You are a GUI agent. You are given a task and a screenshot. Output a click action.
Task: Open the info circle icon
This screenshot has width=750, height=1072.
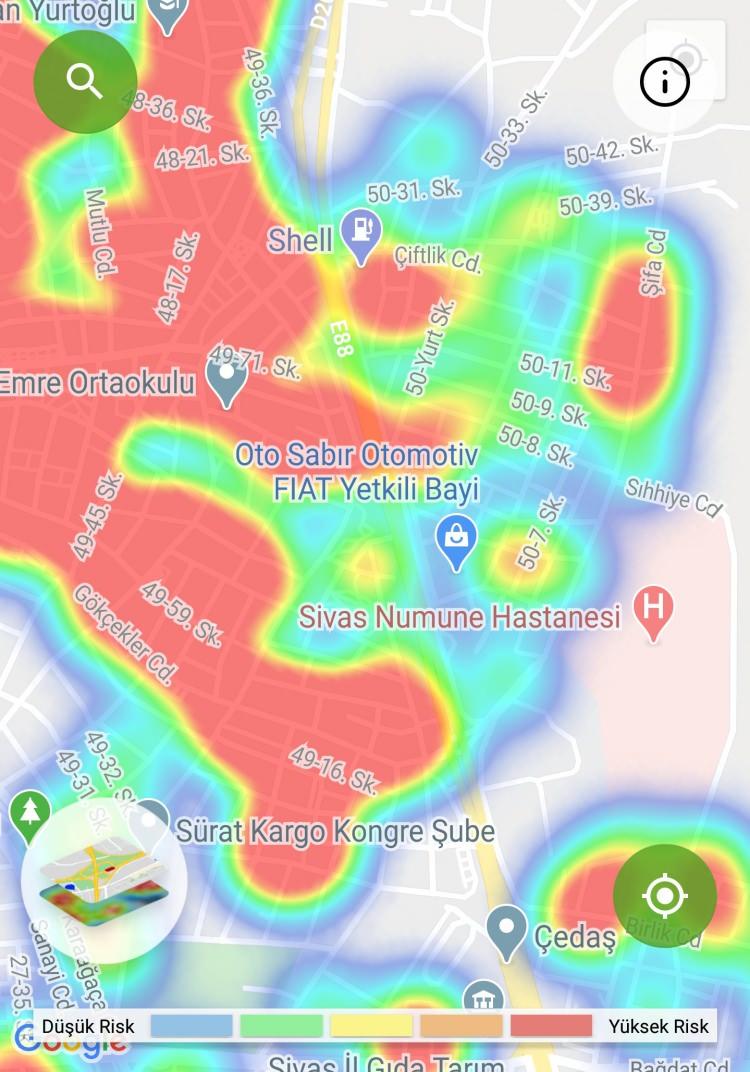click(x=665, y=82)
